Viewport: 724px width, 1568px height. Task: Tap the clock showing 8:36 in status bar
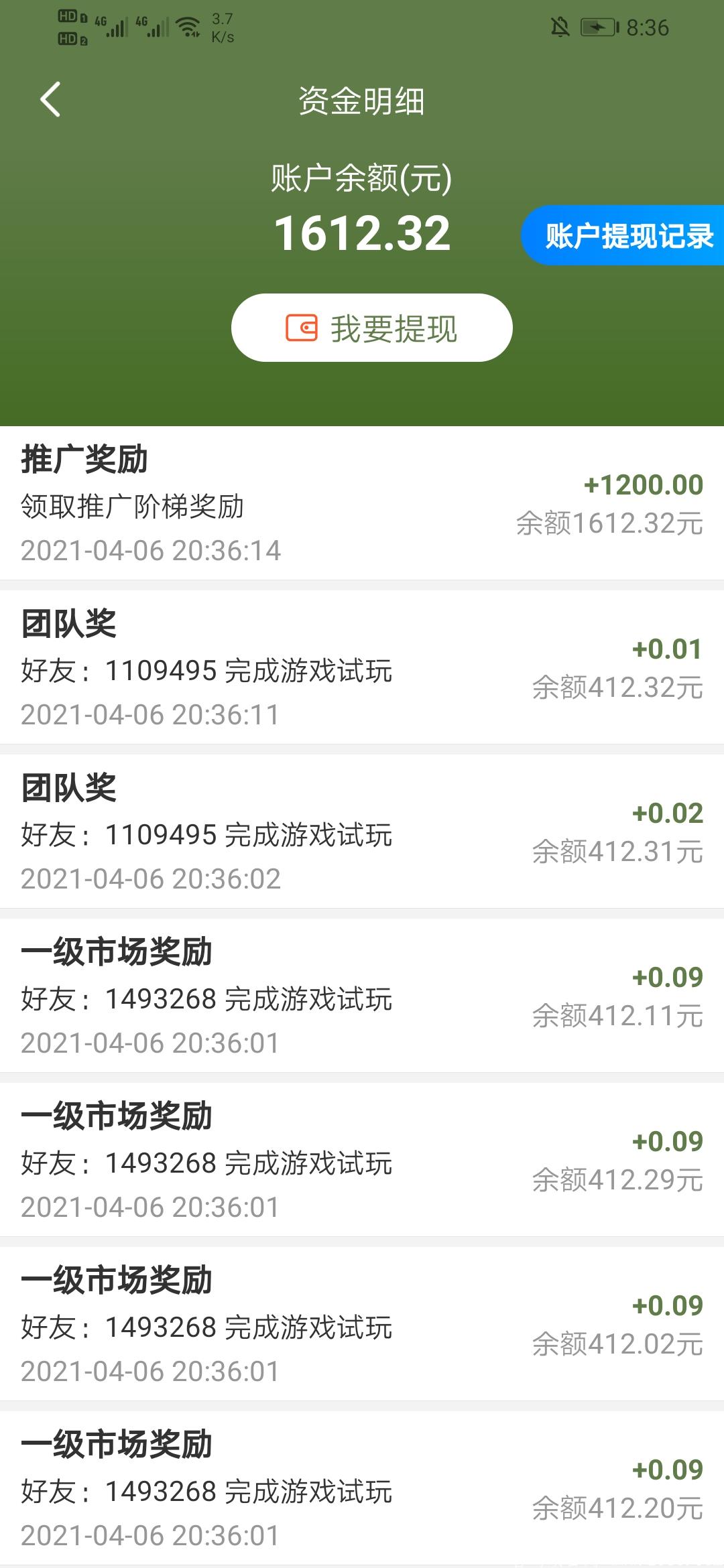648,28
